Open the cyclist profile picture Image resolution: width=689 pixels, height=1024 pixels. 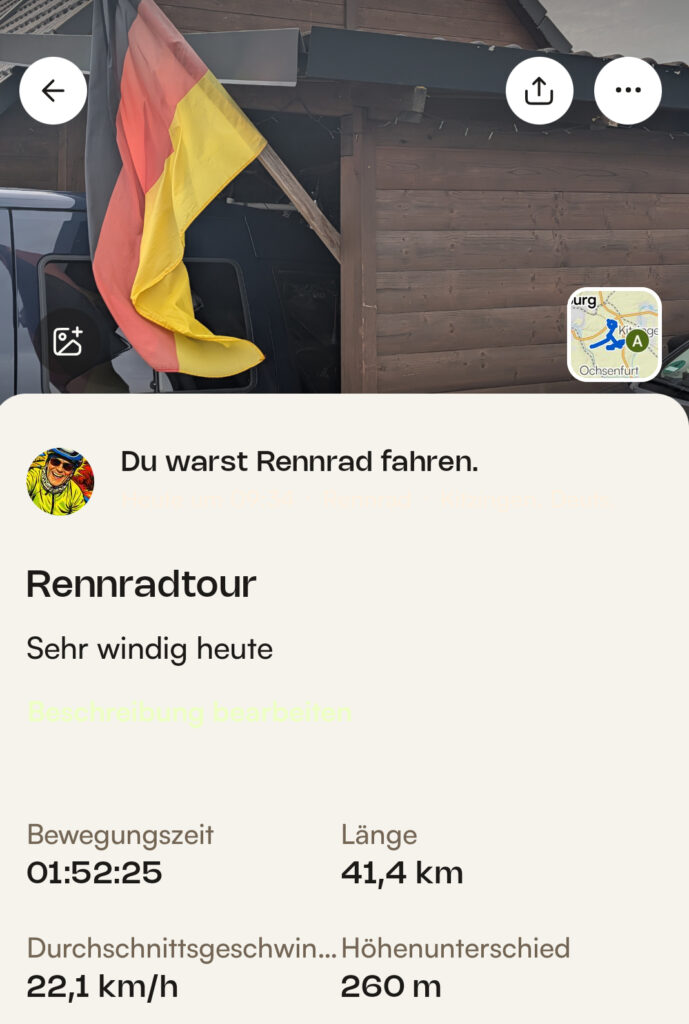pyautogui.click(x=60, y=482)
